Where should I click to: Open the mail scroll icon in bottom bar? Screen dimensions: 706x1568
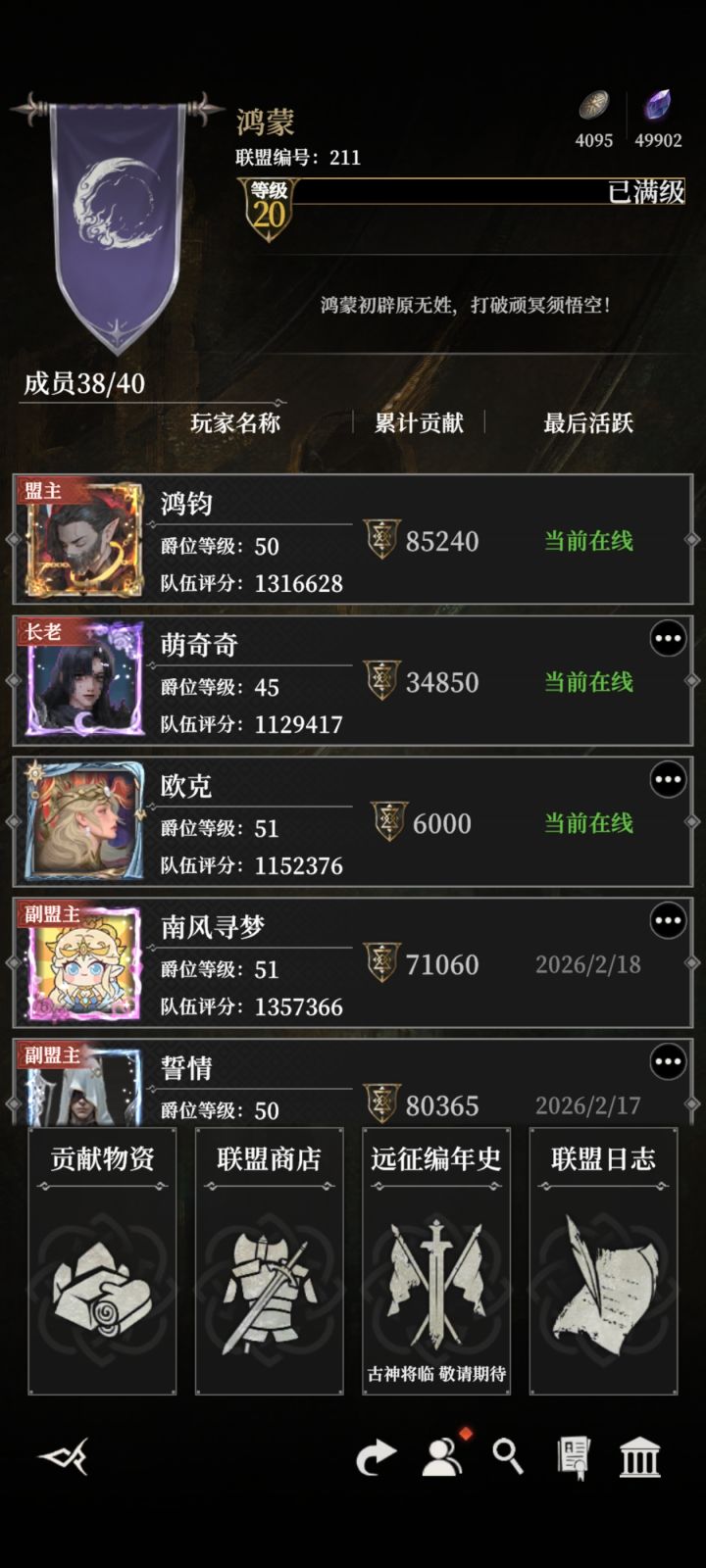coord(575,1459)
